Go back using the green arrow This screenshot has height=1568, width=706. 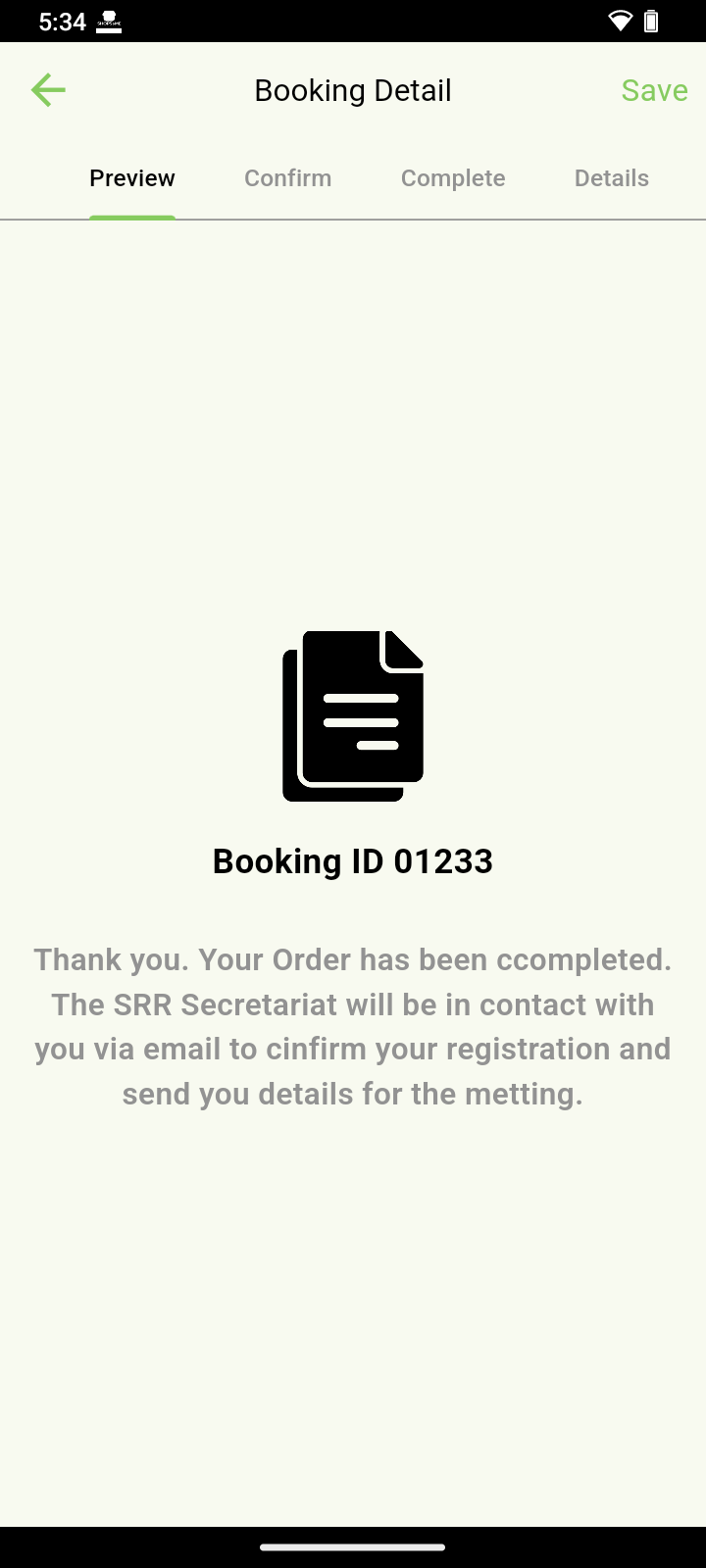[48, 90]
